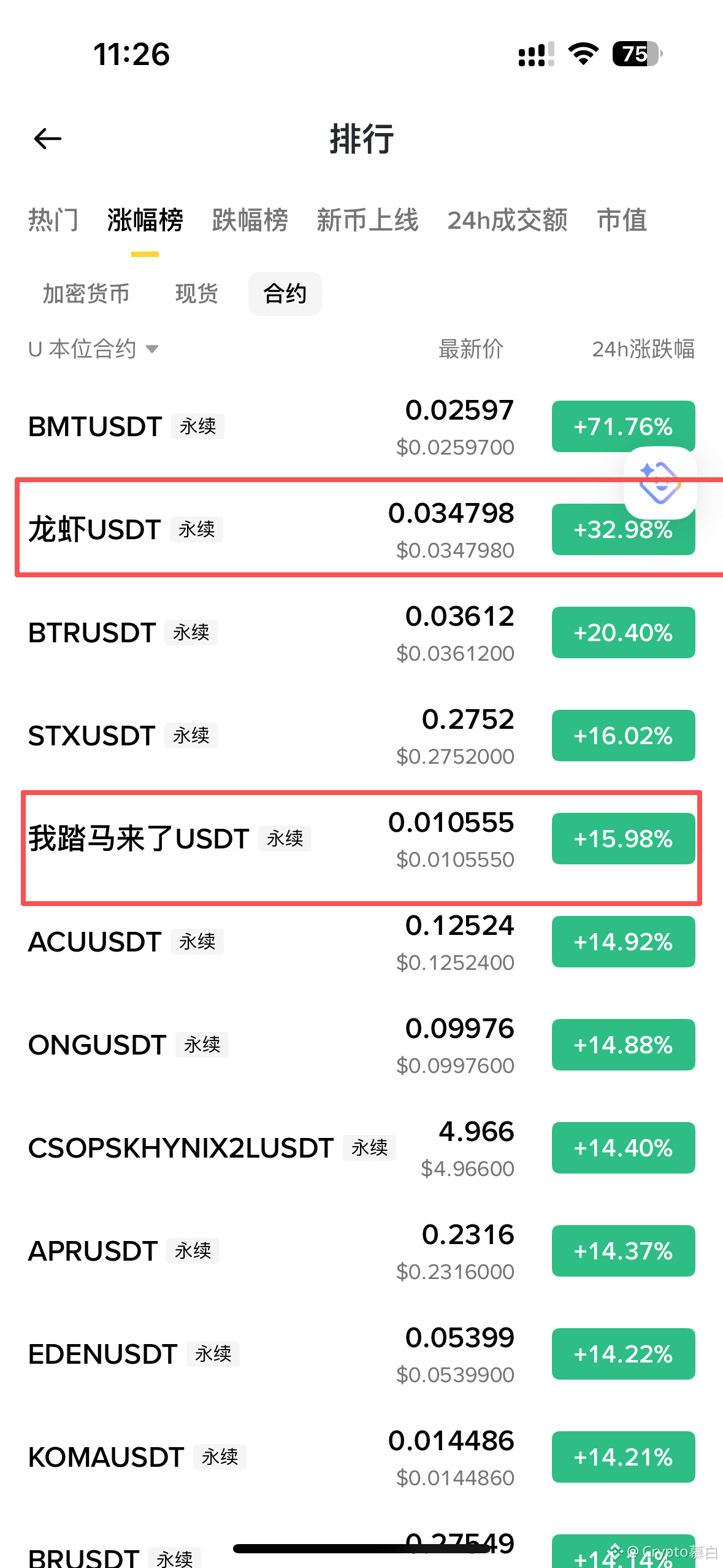Switch to the 跌幅榜 tab
This screenshot has width=723, height=1568.
click(250, 220)
